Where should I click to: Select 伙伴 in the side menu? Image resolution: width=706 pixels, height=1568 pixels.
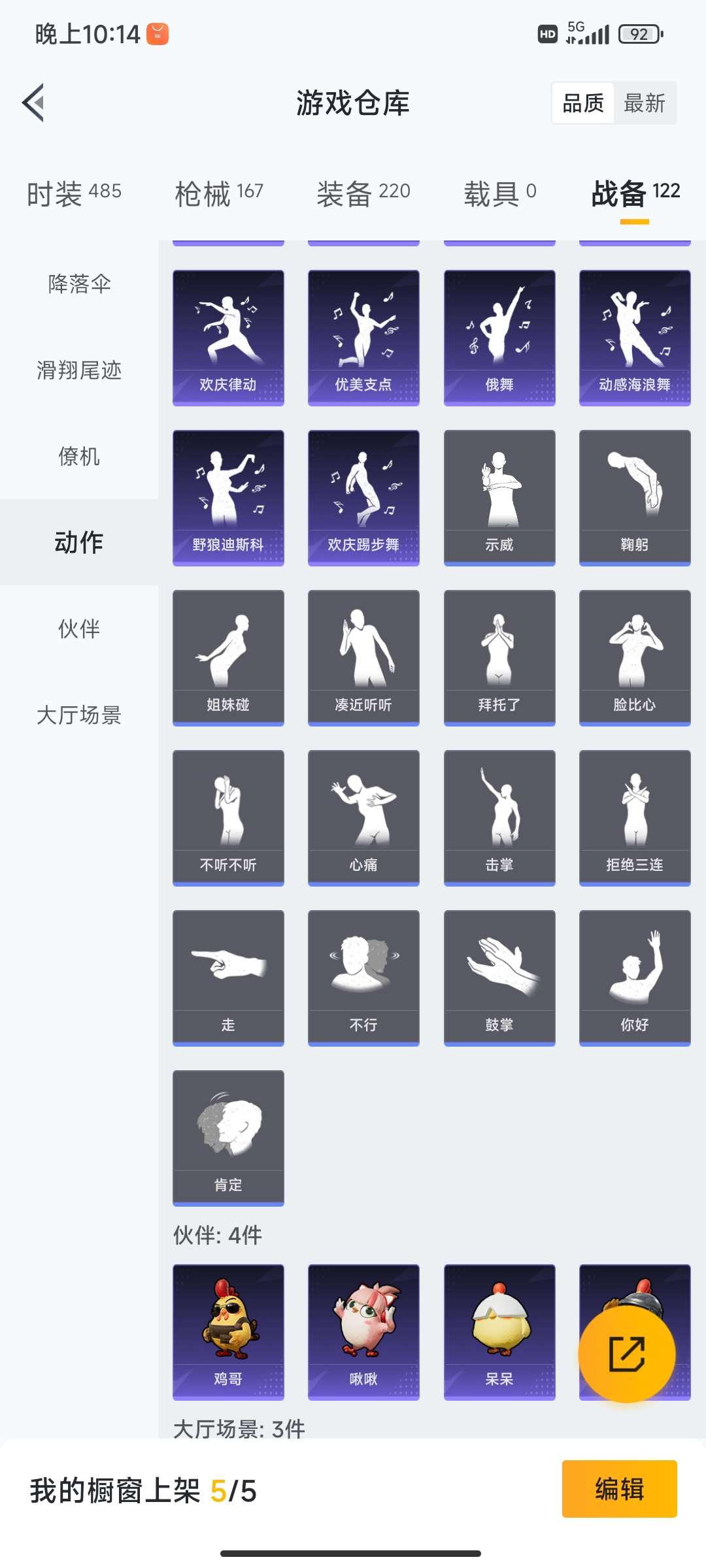click(x=79, y=629)
